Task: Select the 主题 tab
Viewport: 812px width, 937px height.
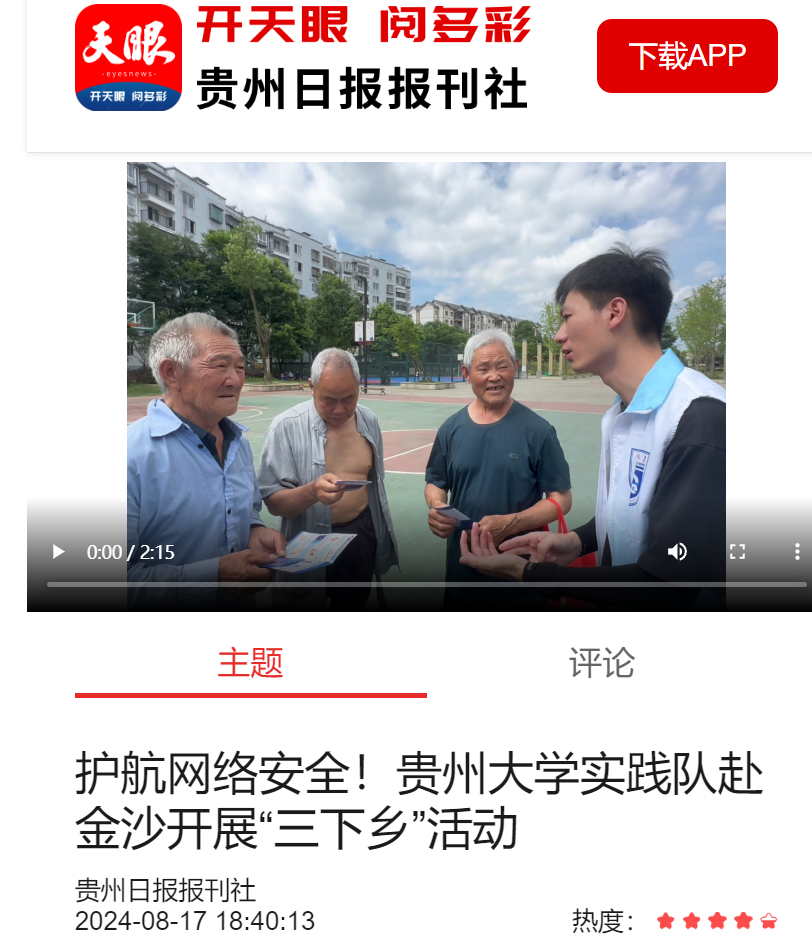Action: (250, 663)
